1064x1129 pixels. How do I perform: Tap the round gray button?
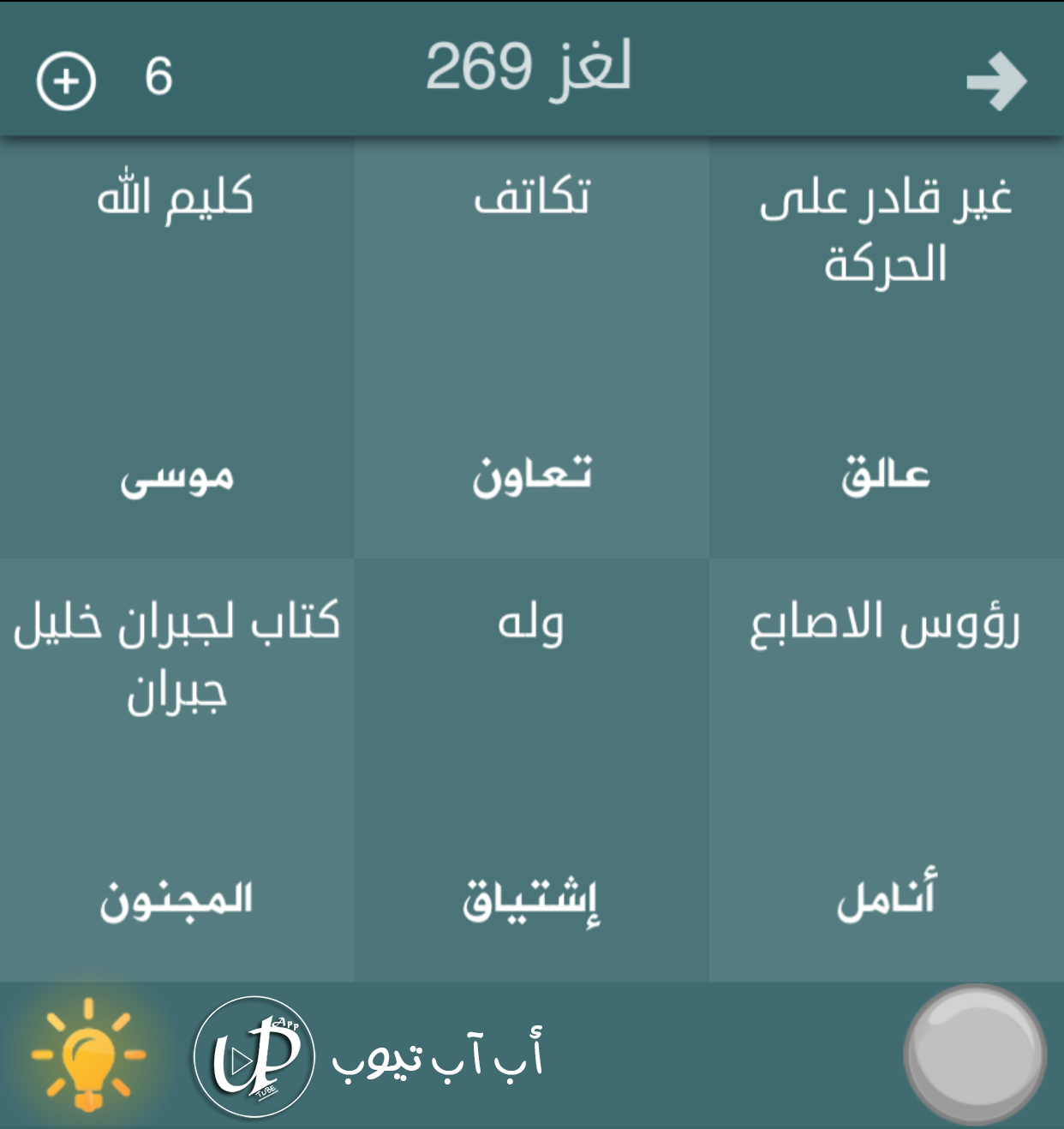975,1054
